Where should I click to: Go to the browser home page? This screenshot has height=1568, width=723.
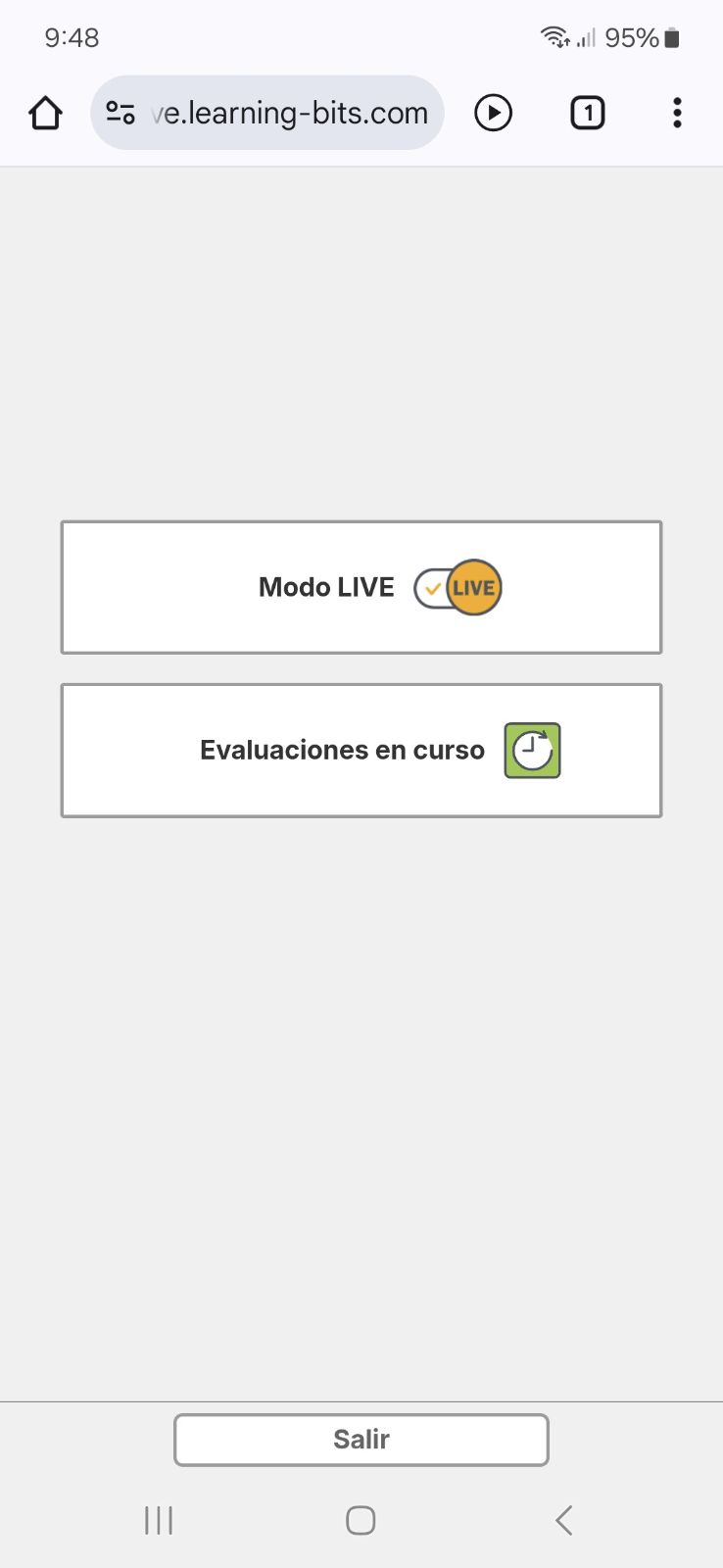[45, 114]
